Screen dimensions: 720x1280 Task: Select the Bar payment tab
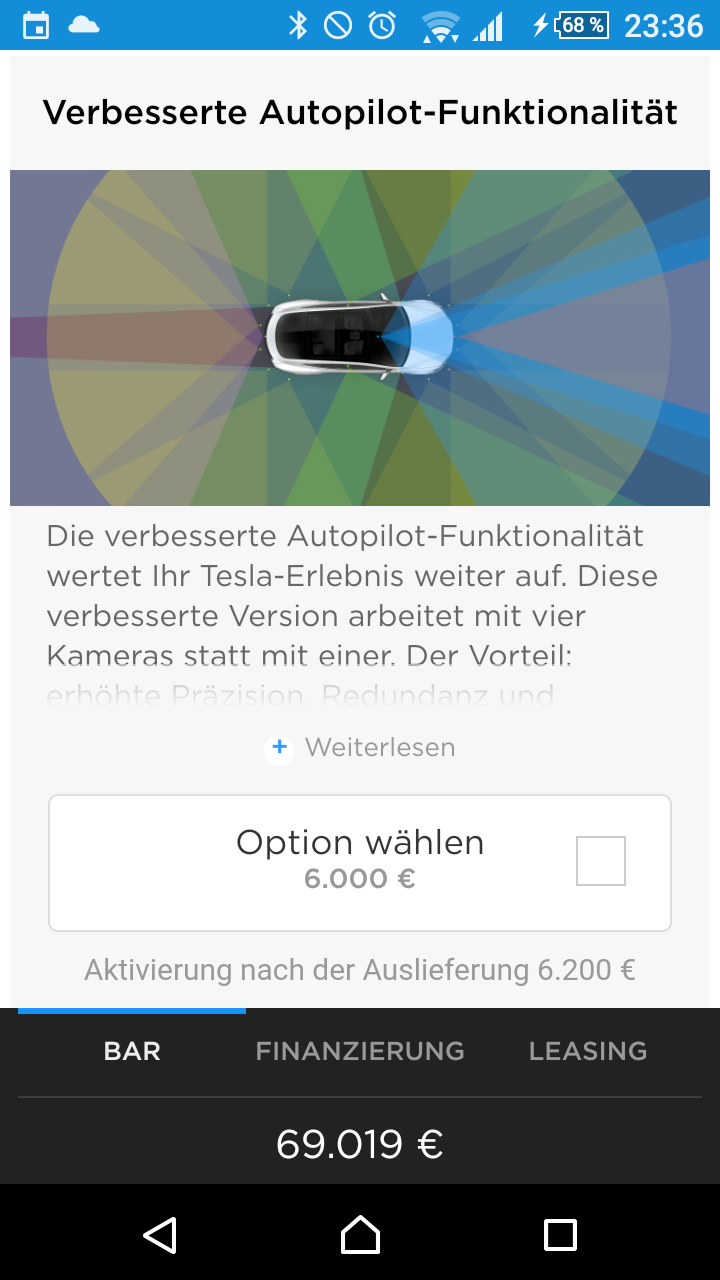pos(132,1051)
